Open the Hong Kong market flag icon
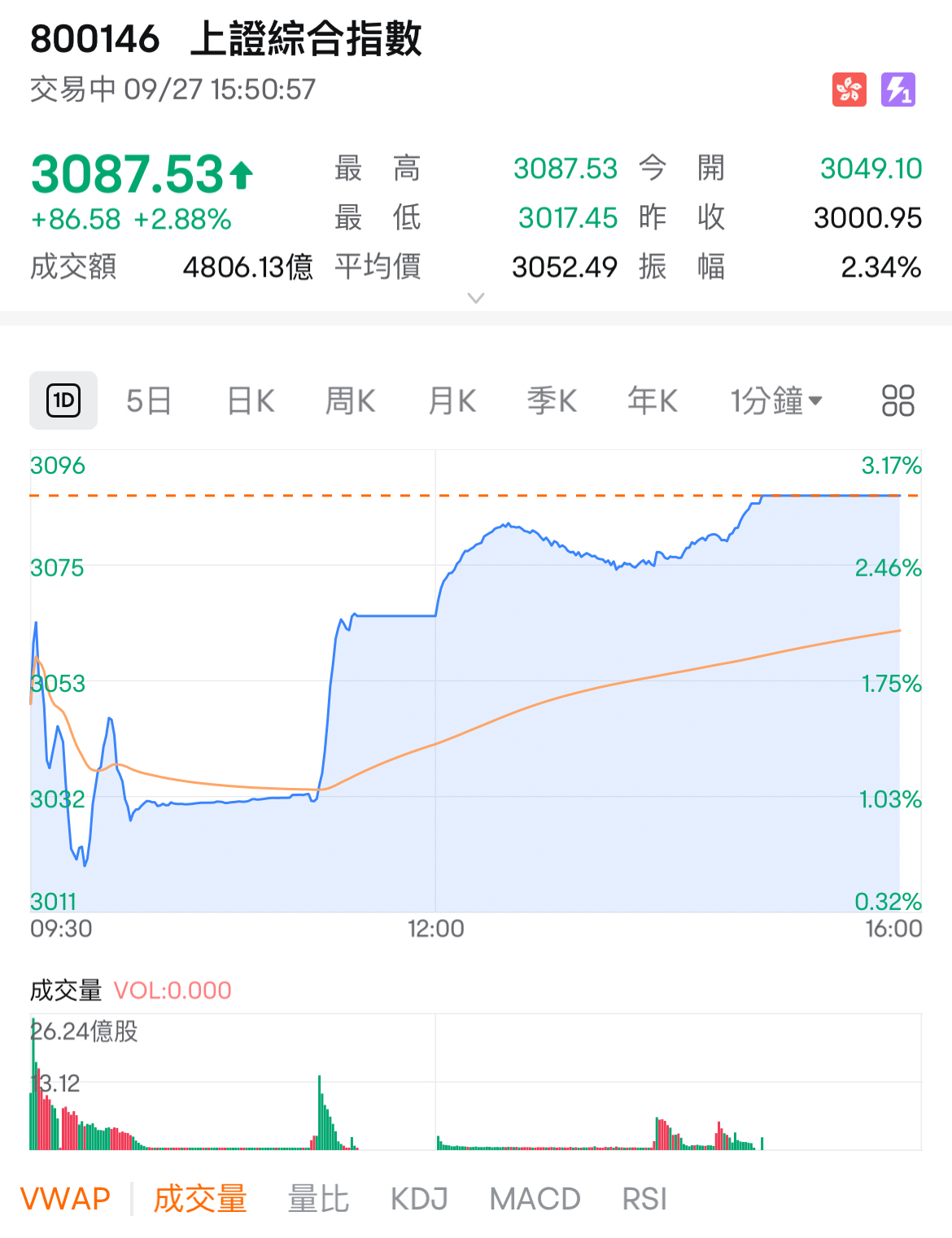 coord(849,90)
